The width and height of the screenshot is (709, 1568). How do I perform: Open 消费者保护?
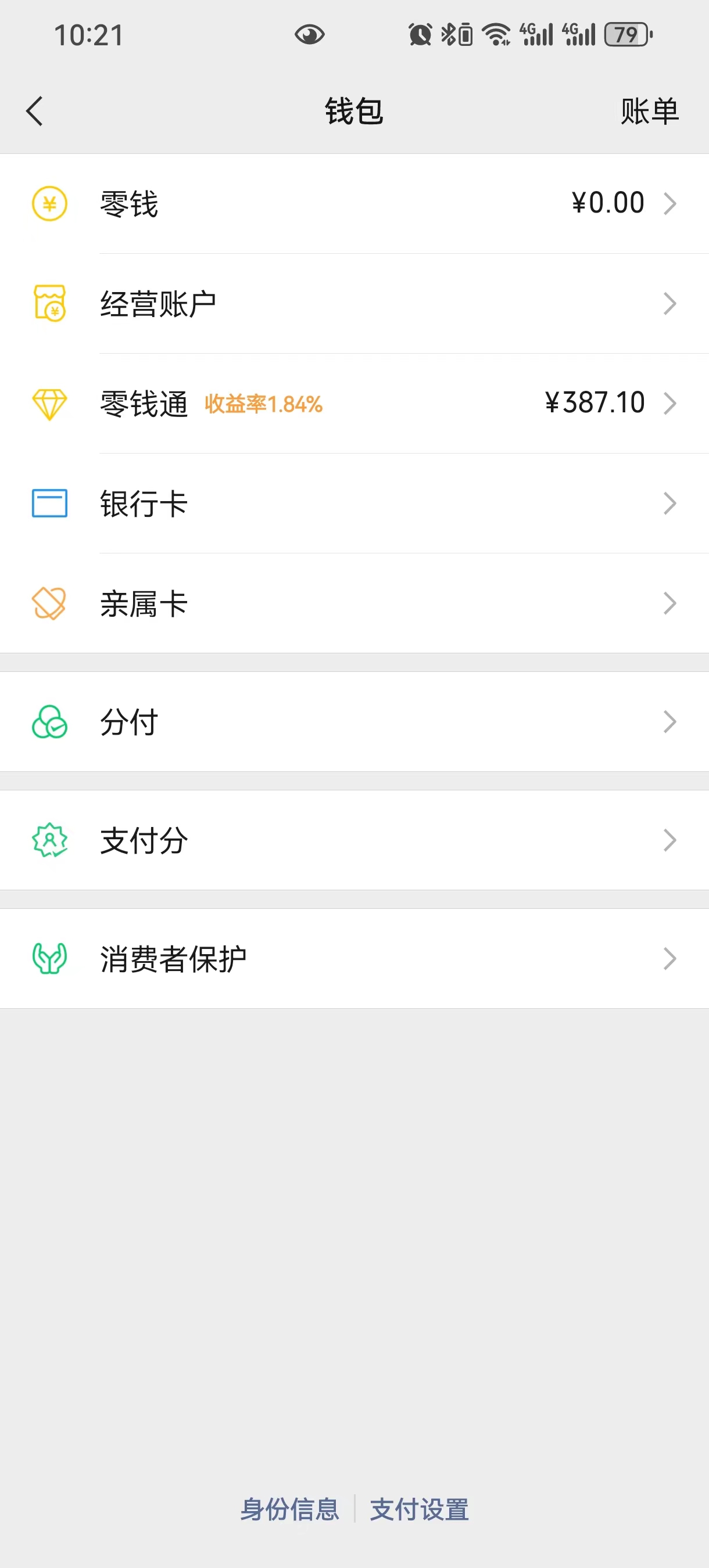tap(353, 959)
